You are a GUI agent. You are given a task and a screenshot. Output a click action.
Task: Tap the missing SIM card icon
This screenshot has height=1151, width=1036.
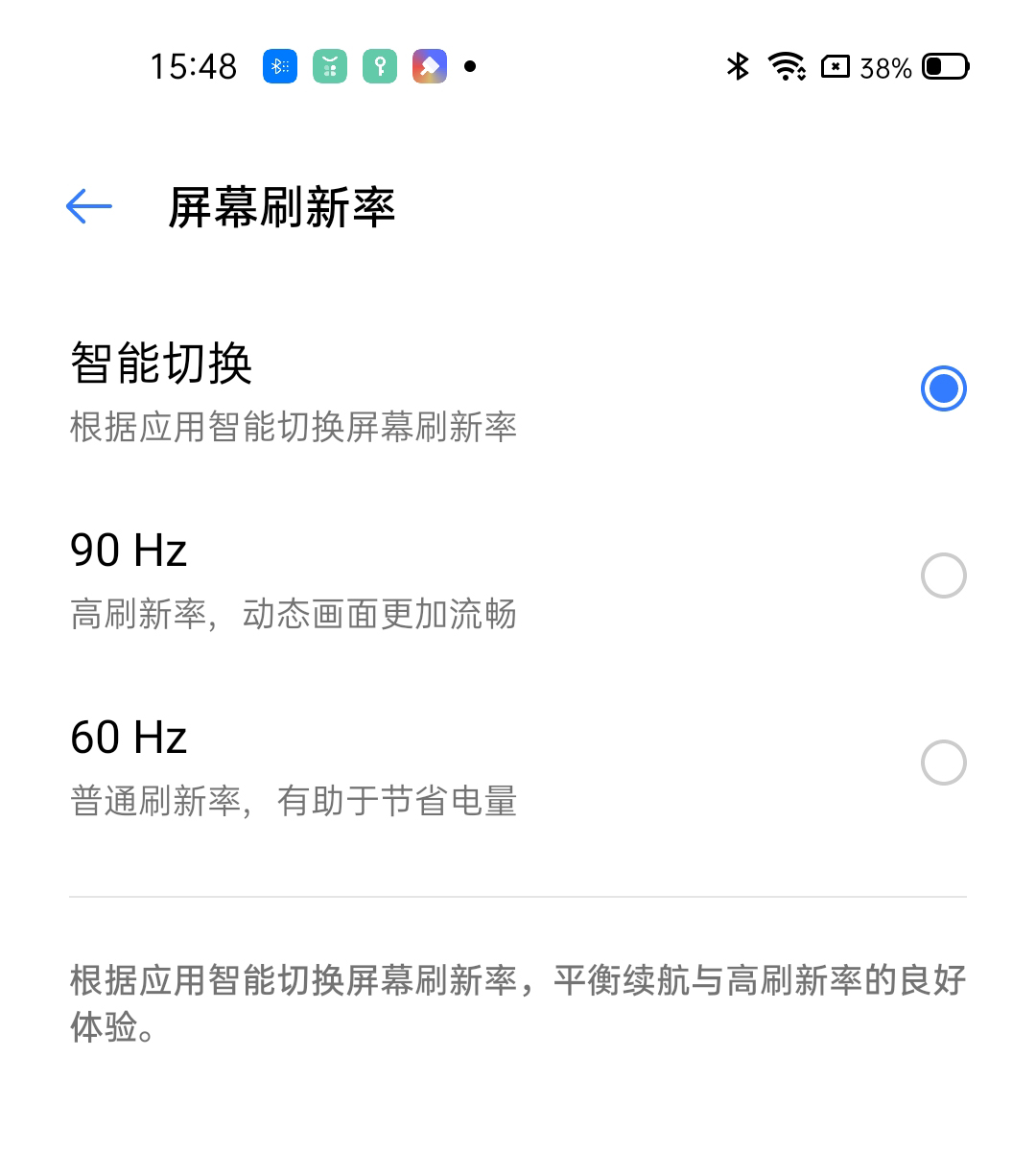coord(836,67)
